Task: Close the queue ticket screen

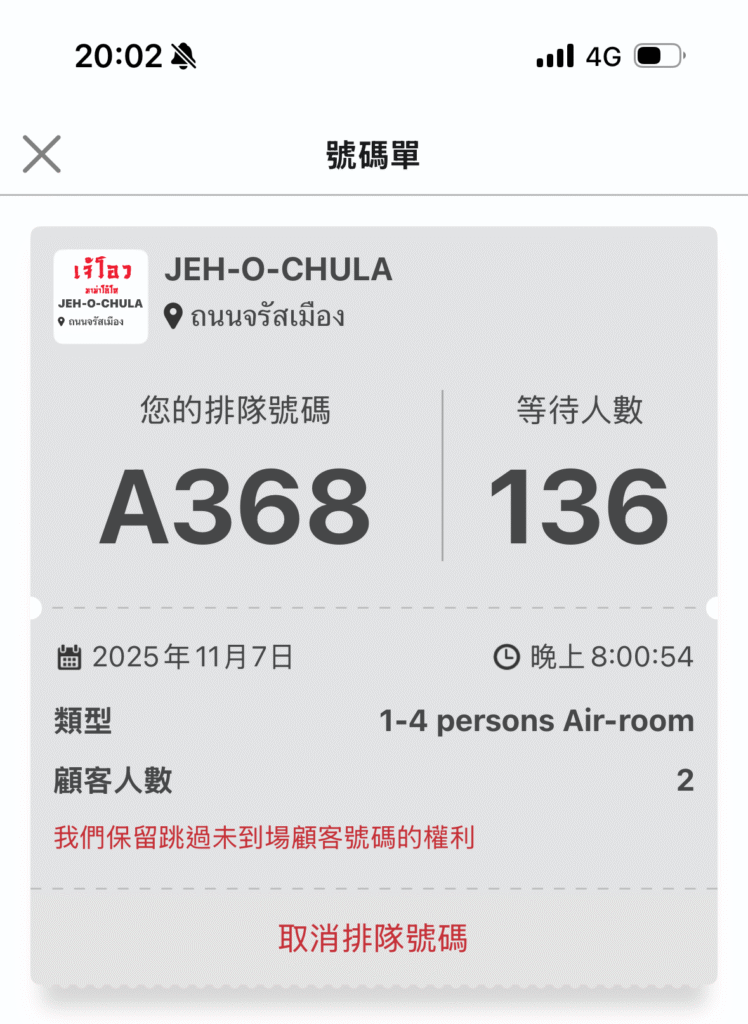Action: [42, 154]
